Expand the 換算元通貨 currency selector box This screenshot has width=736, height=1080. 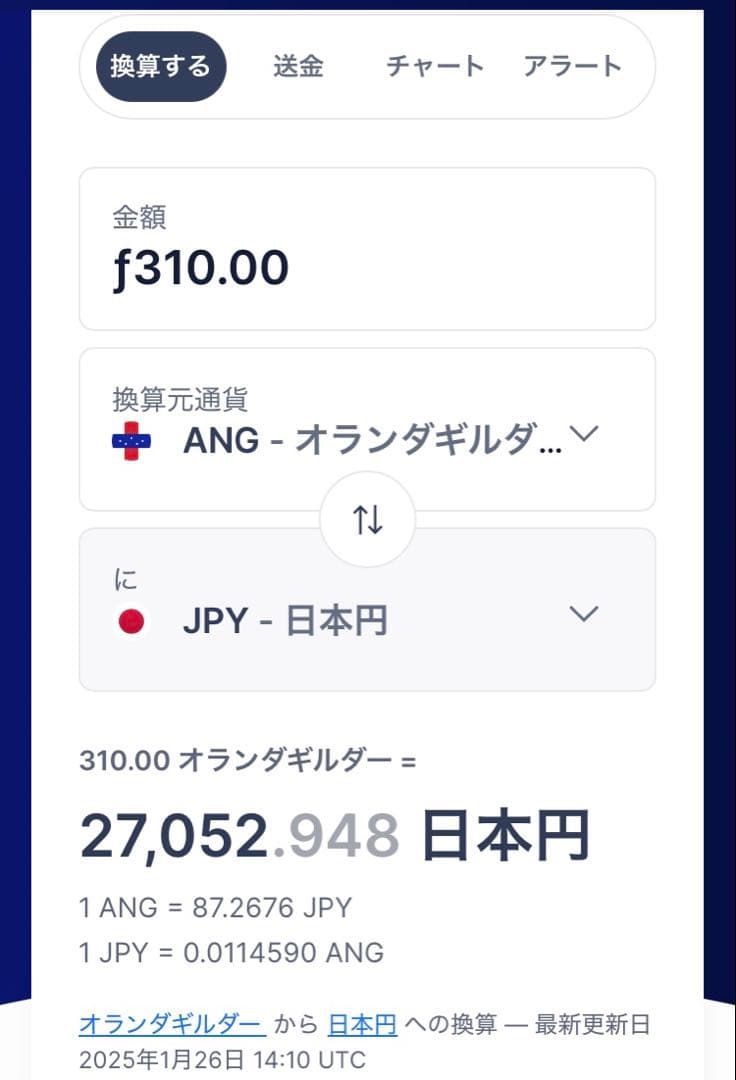coord(367,428)
